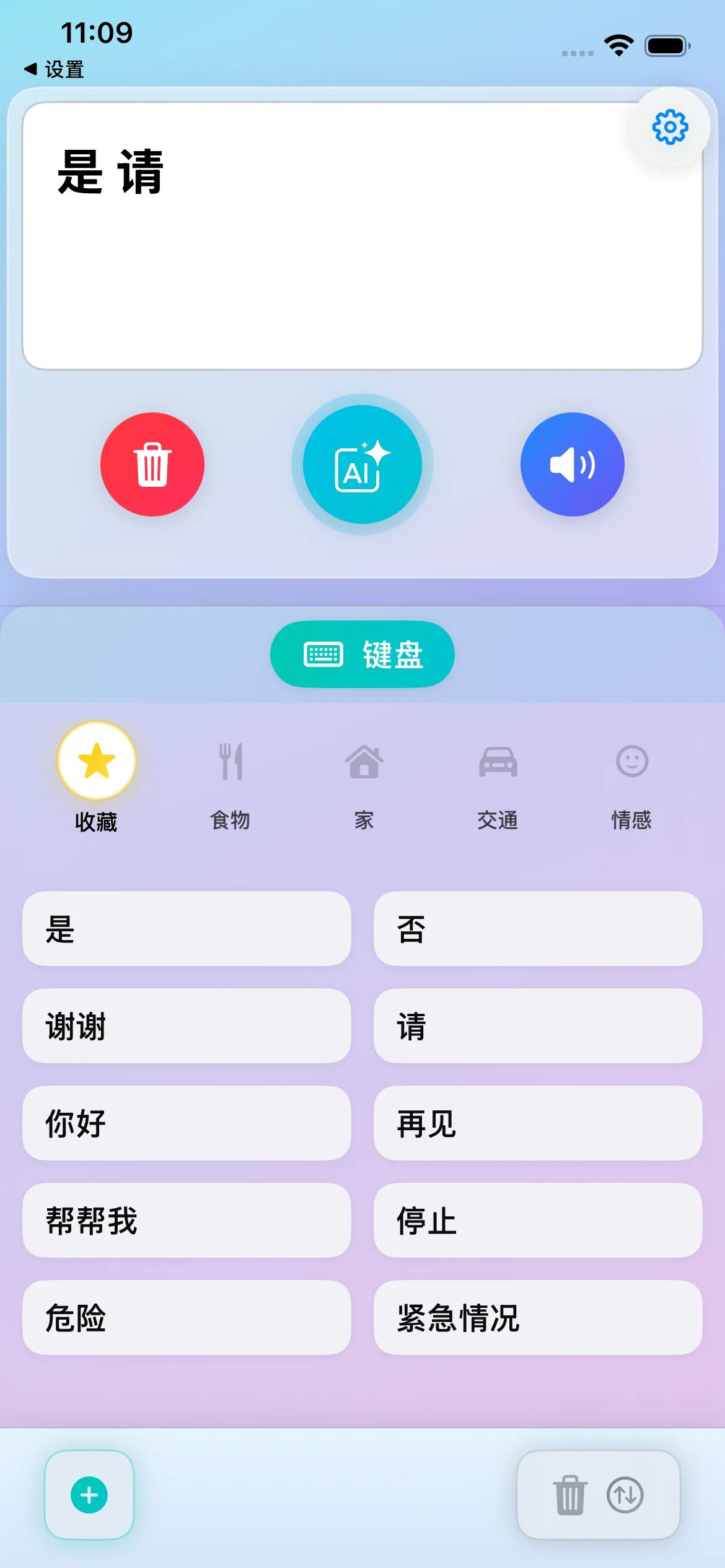Image resolution: width=725 pixels, height=1568 pixels.
Task: Tap the reorder arrows icon
Action: [x=625, y=1495]
